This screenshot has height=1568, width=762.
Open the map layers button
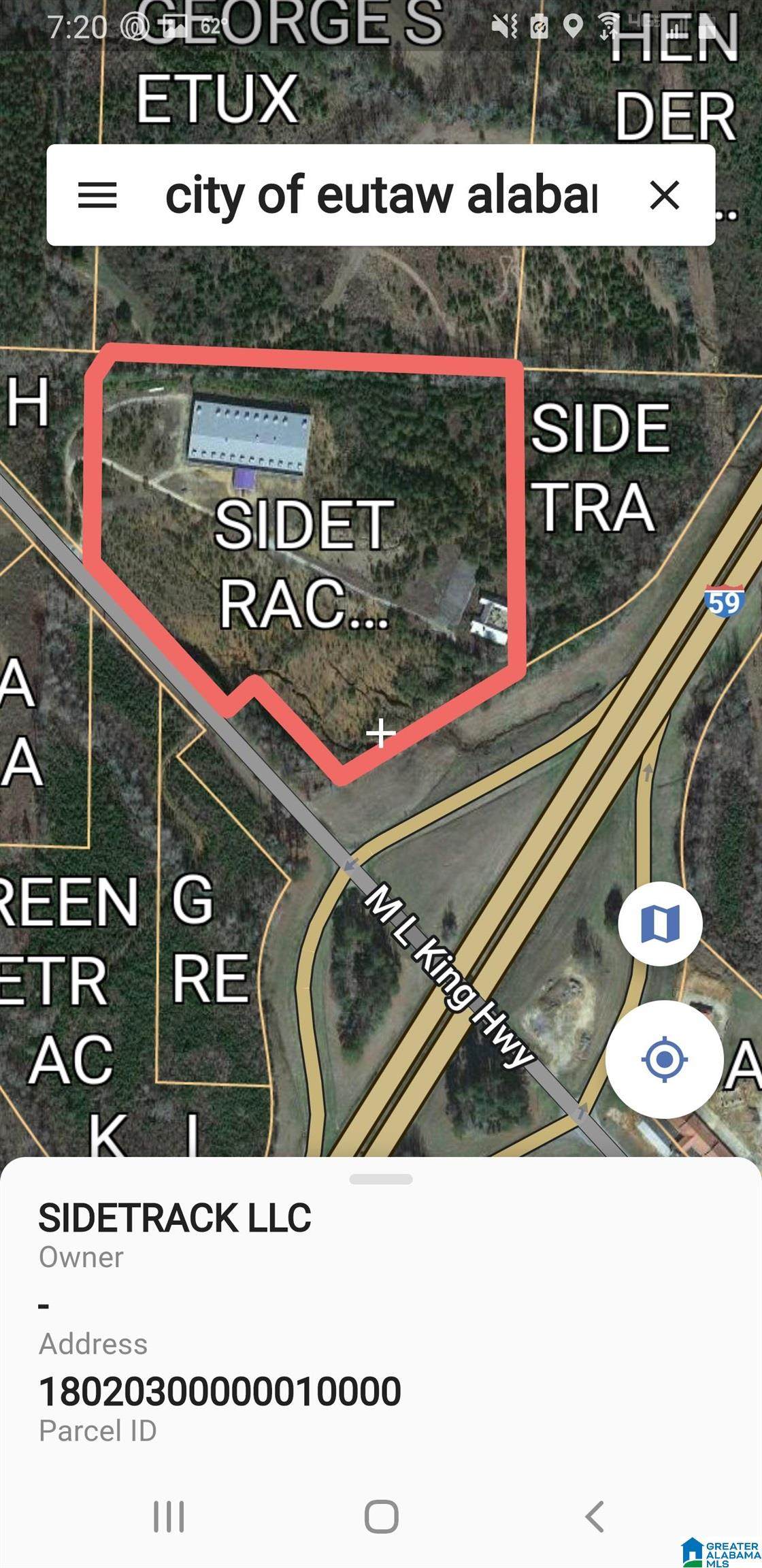pyautogui.click(x=660, y=924)
